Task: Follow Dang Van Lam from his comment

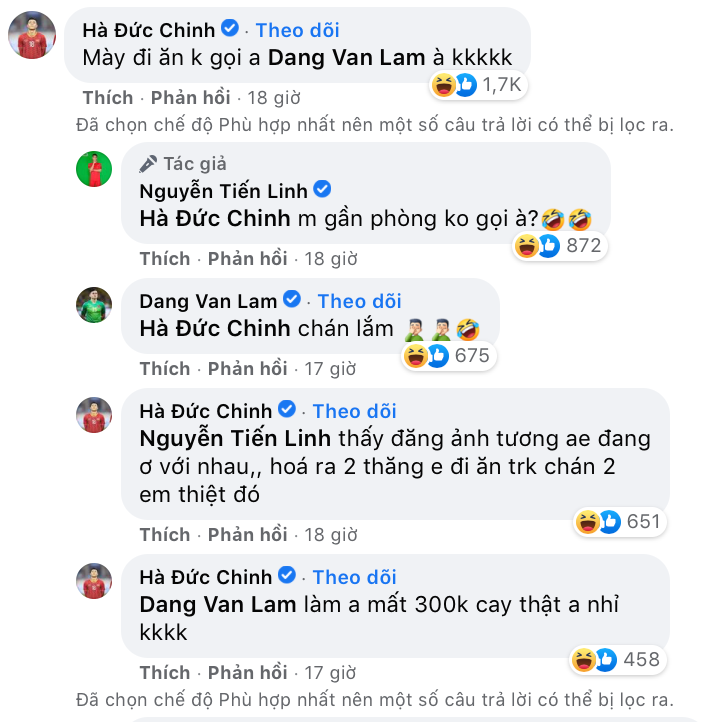Action: [360, 301]
